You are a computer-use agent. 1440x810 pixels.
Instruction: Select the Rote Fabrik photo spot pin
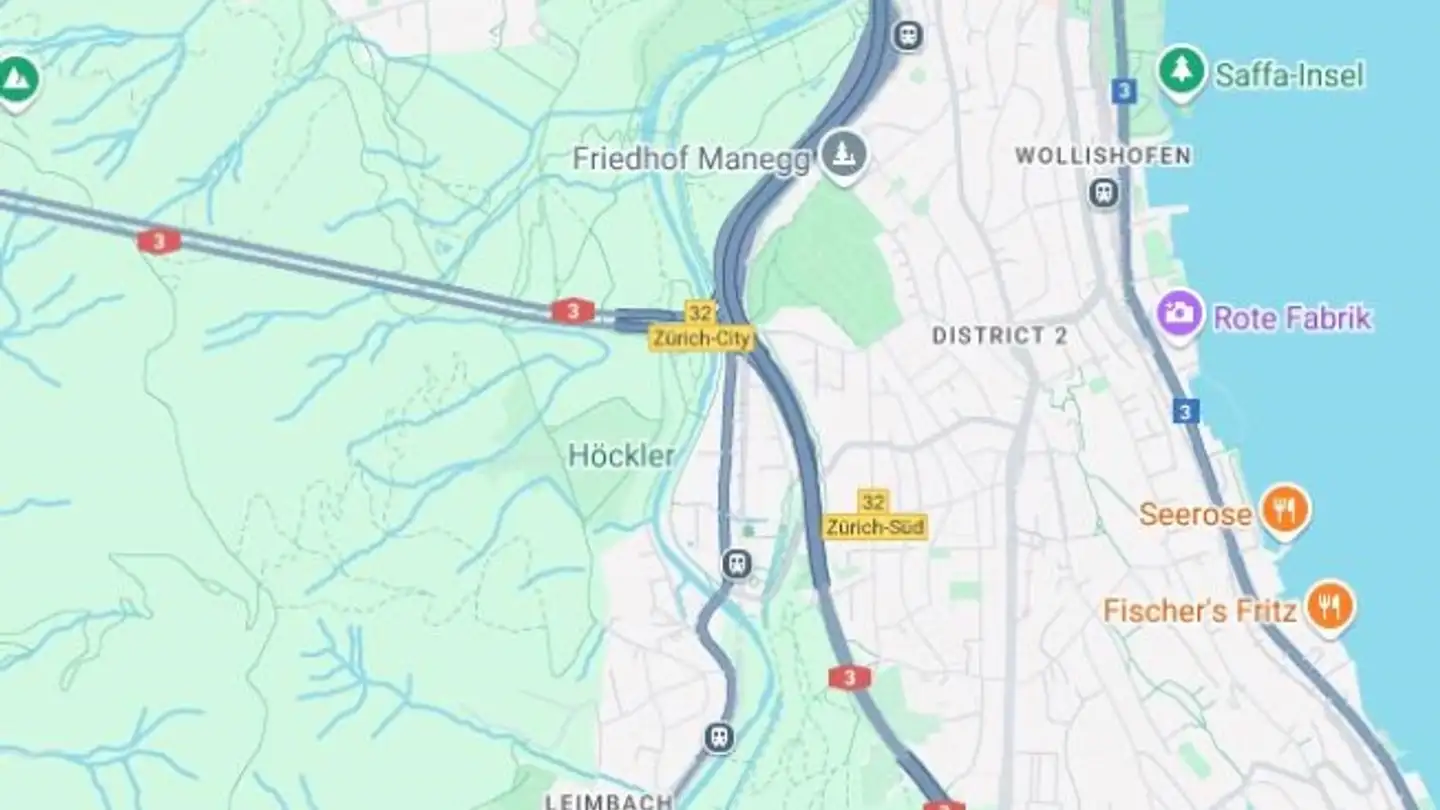[x=1180, y=313]
